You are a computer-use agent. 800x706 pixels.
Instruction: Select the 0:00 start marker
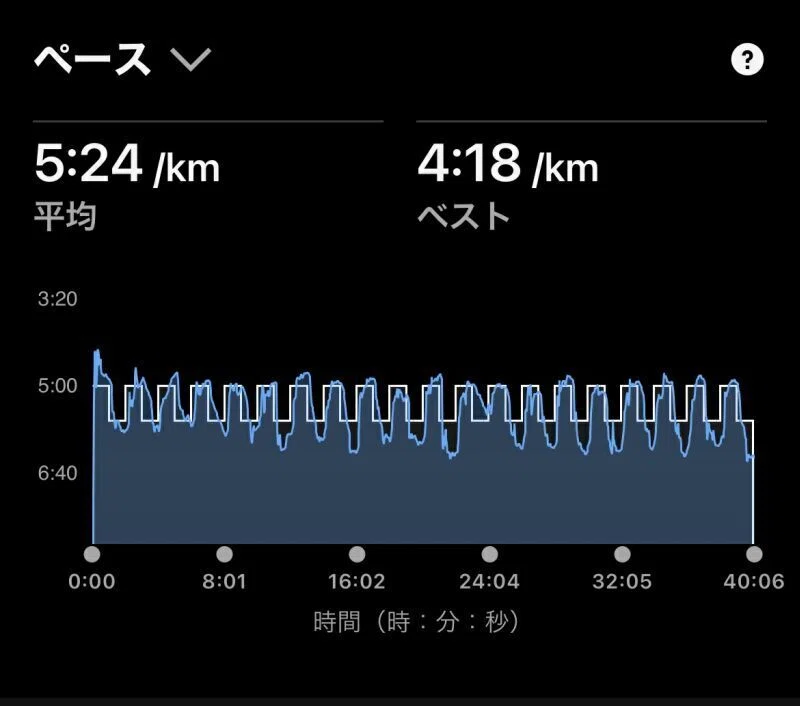pos(92,554)
